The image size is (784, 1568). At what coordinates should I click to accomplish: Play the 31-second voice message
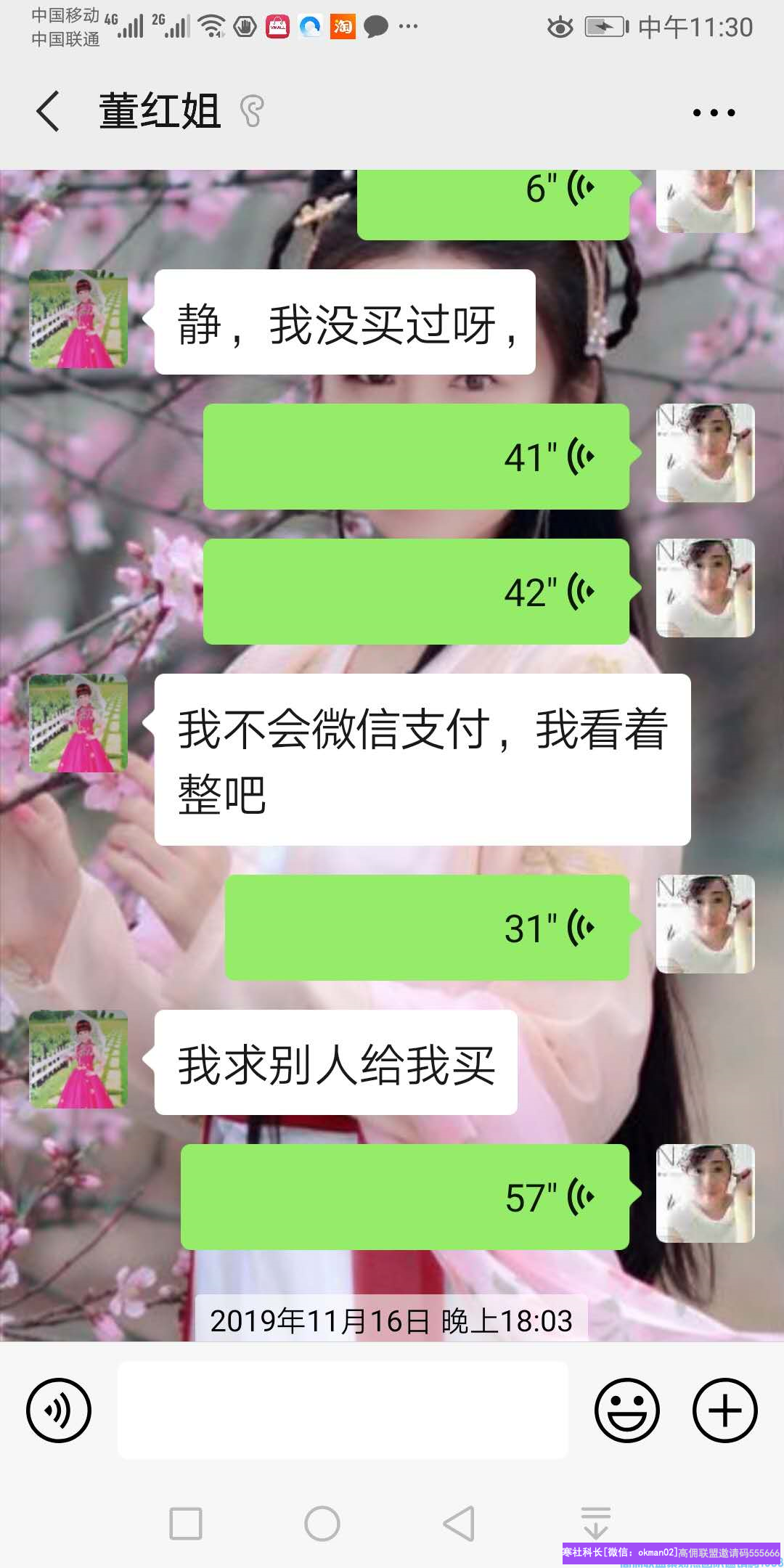(427, 928)
